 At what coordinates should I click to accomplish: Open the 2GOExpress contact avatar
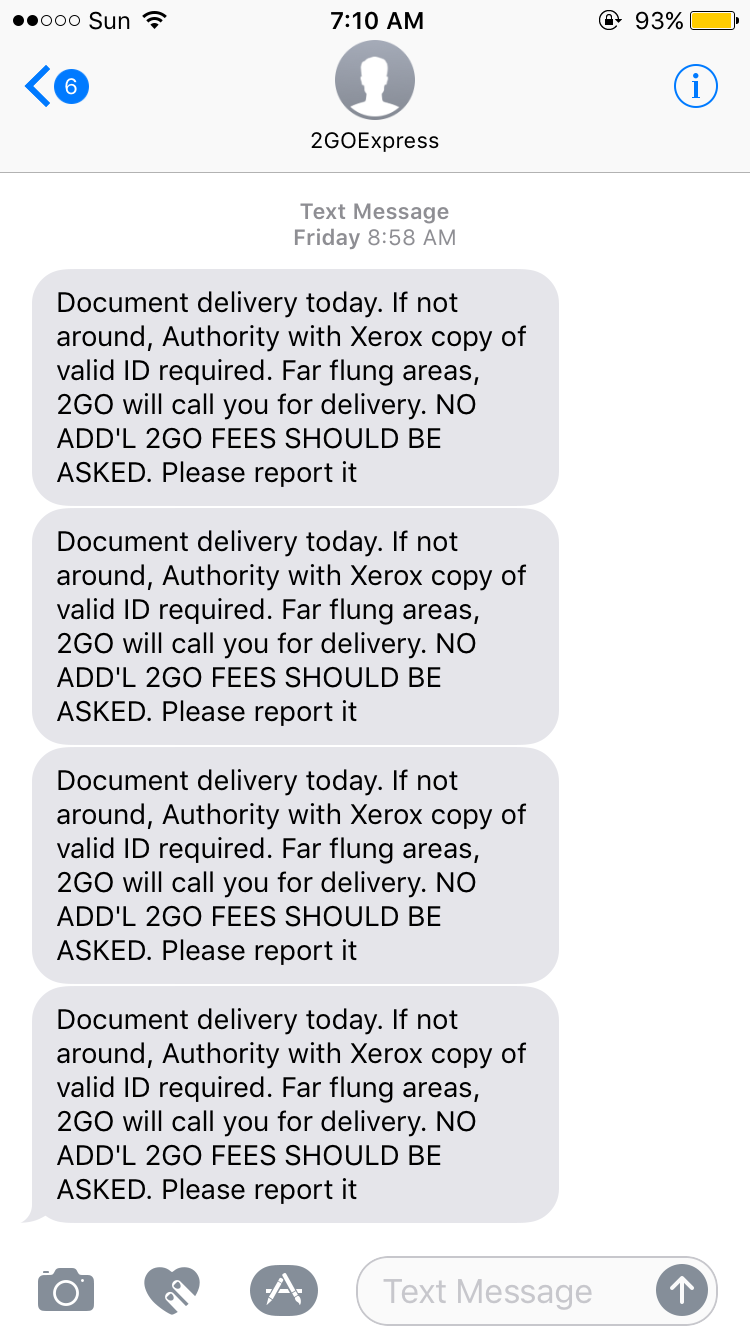pos(375,80)
